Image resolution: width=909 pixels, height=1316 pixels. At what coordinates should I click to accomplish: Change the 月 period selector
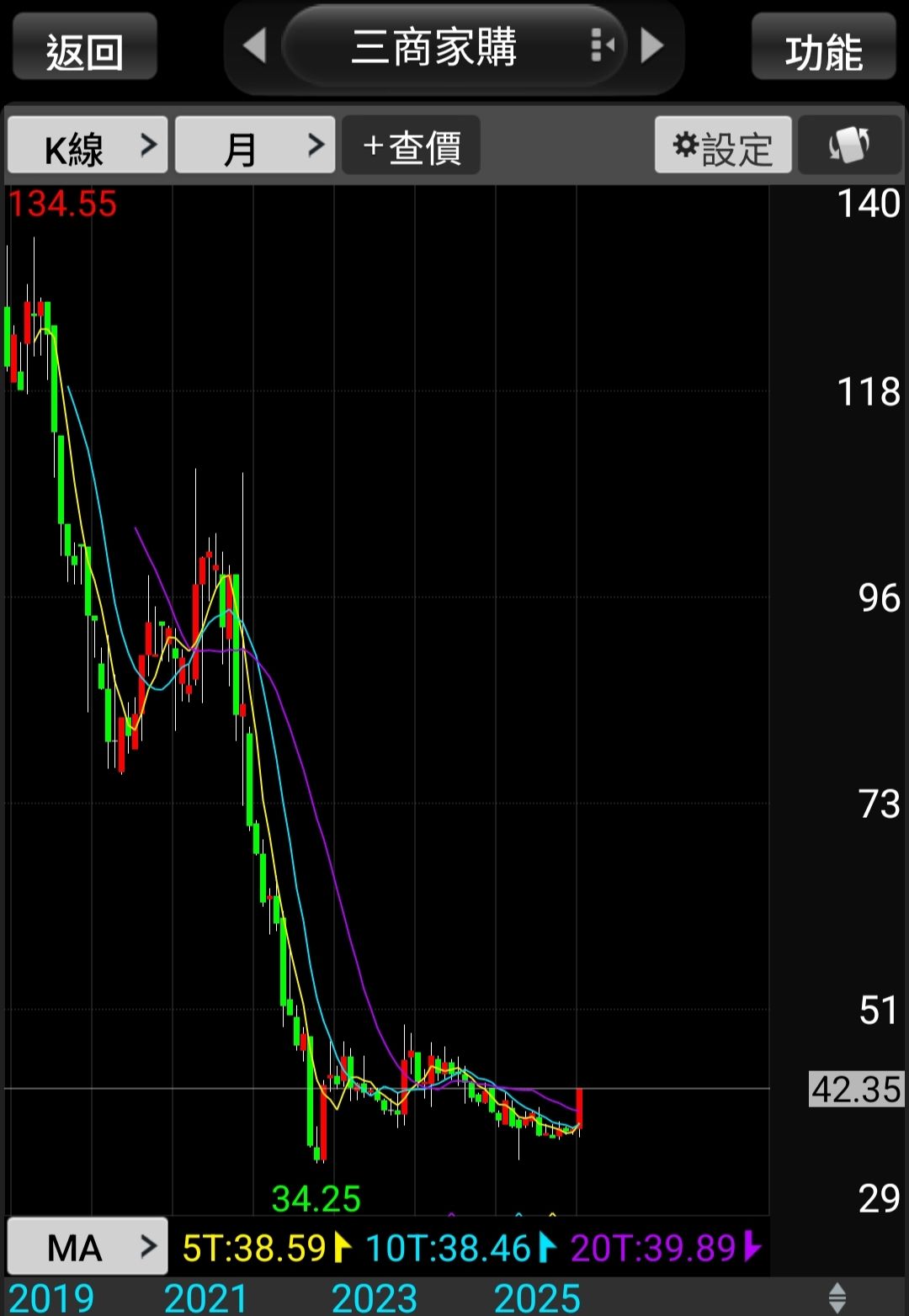254,146
